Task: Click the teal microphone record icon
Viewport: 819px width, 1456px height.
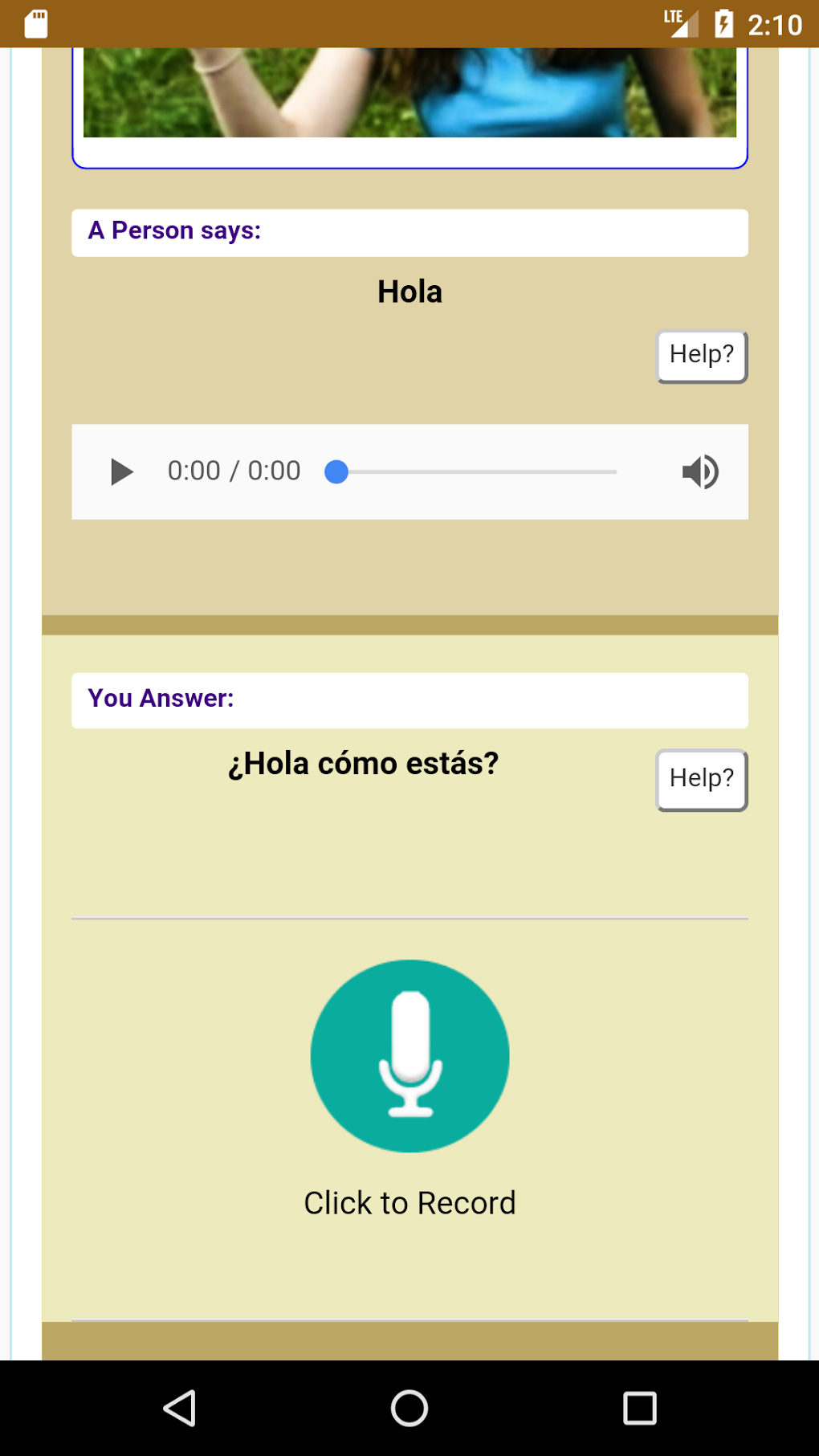Action: (409, 1056)
